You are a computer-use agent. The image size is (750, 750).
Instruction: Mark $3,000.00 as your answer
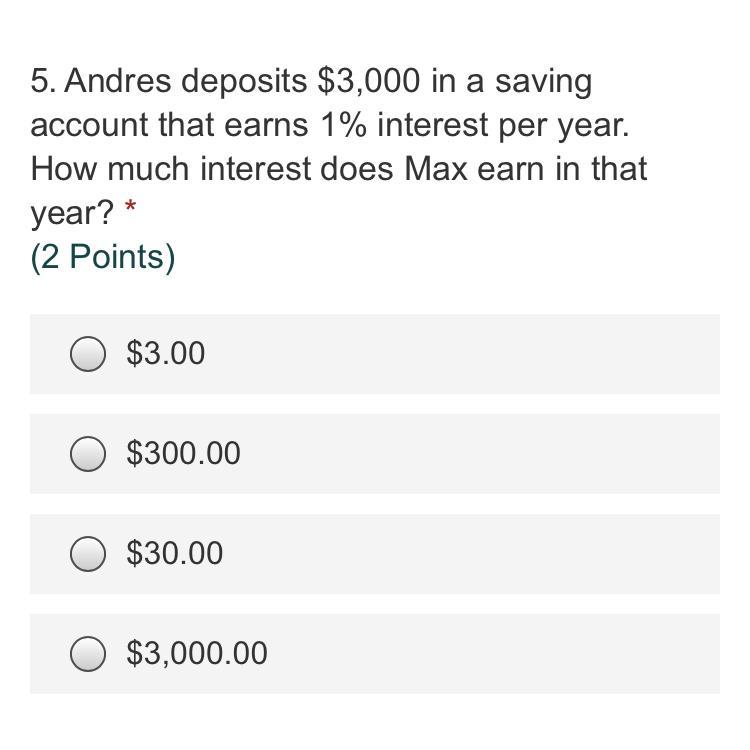[x=88, y=654]
